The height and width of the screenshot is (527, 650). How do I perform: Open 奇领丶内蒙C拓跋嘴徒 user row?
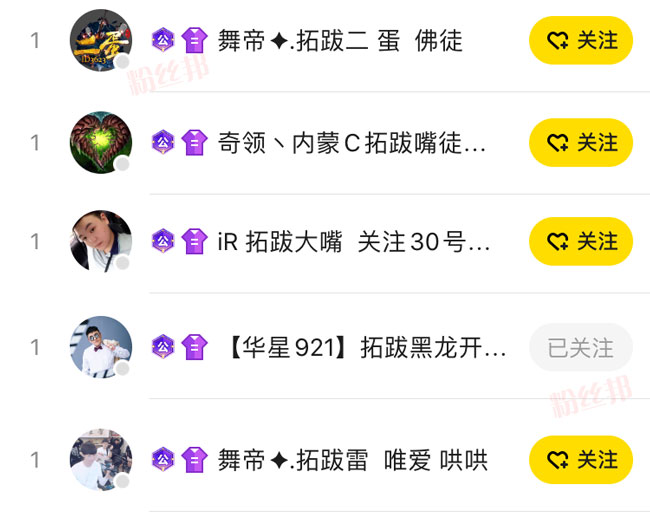pos(352,143)
